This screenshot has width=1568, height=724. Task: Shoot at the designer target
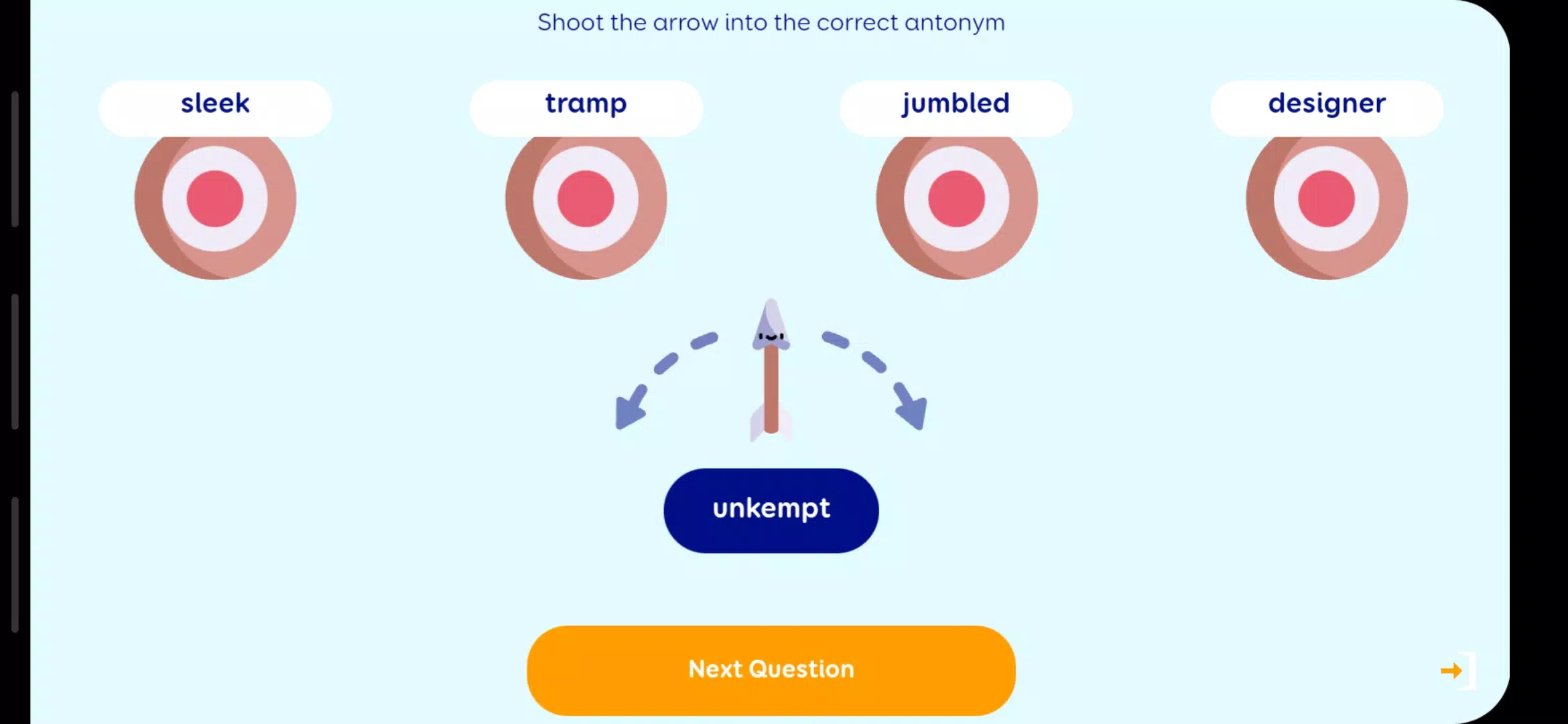(1326, 198)
